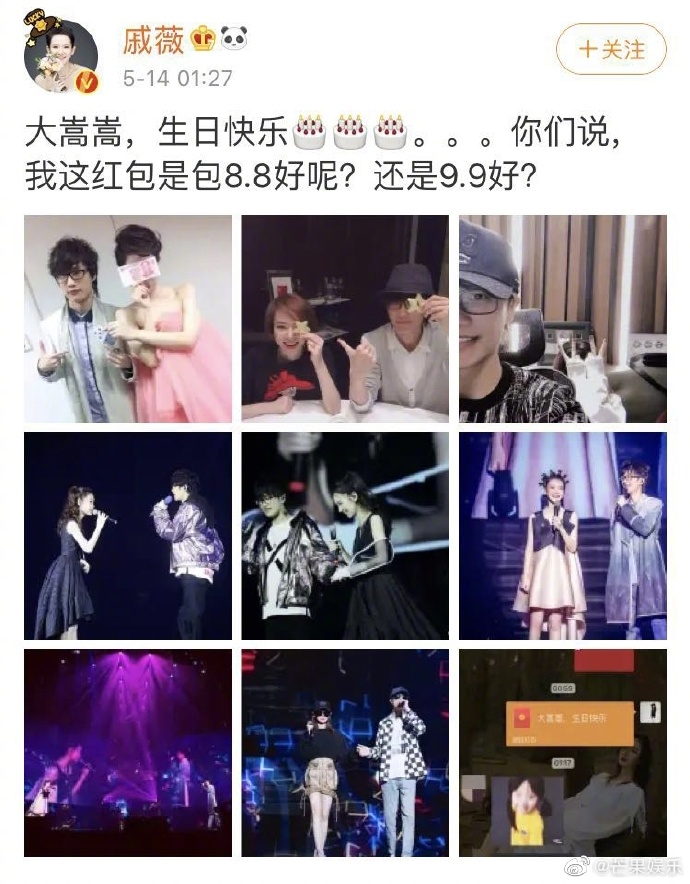
Task: View photo of two people seated at a table
Action: tap(345, 318)
